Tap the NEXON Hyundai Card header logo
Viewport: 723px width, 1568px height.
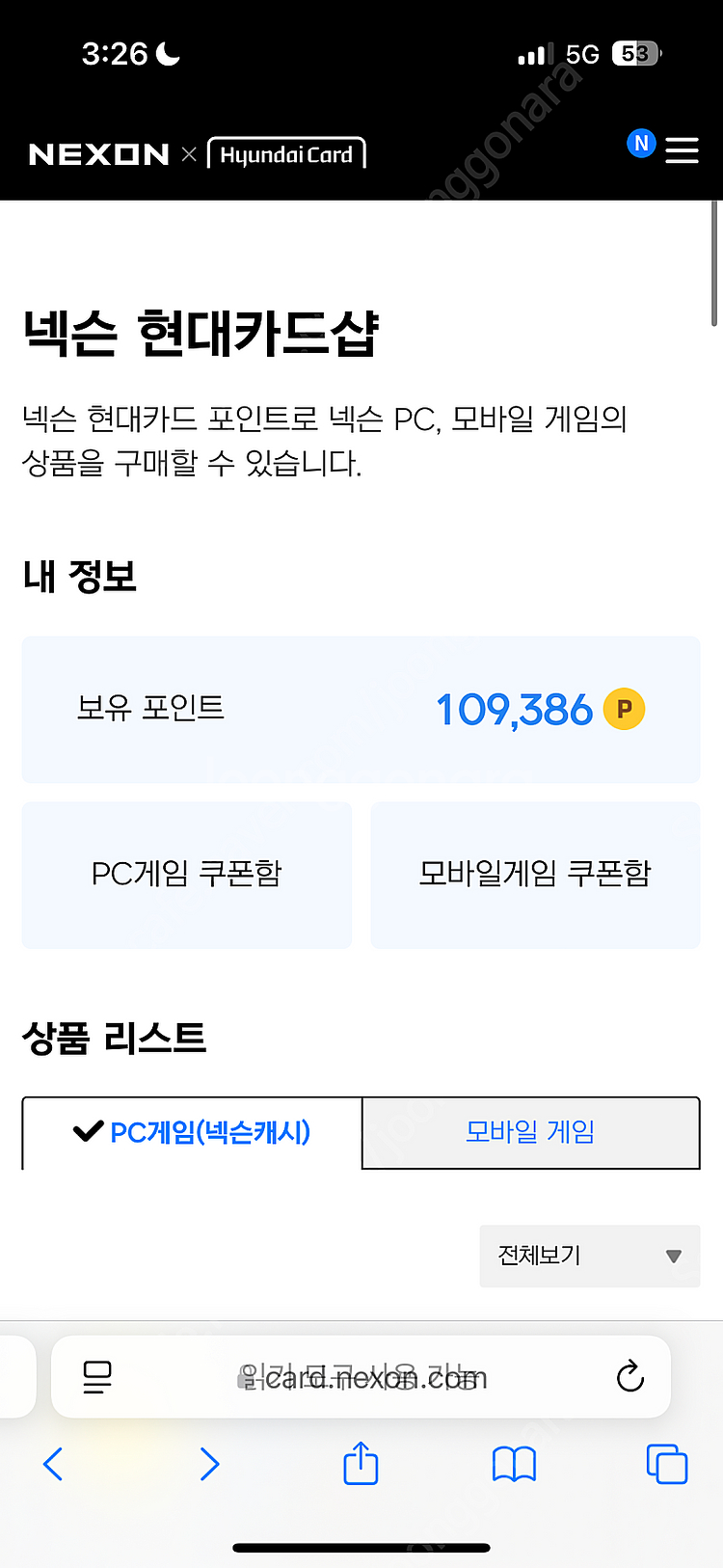pyautogui.click(x=198, y=154)
